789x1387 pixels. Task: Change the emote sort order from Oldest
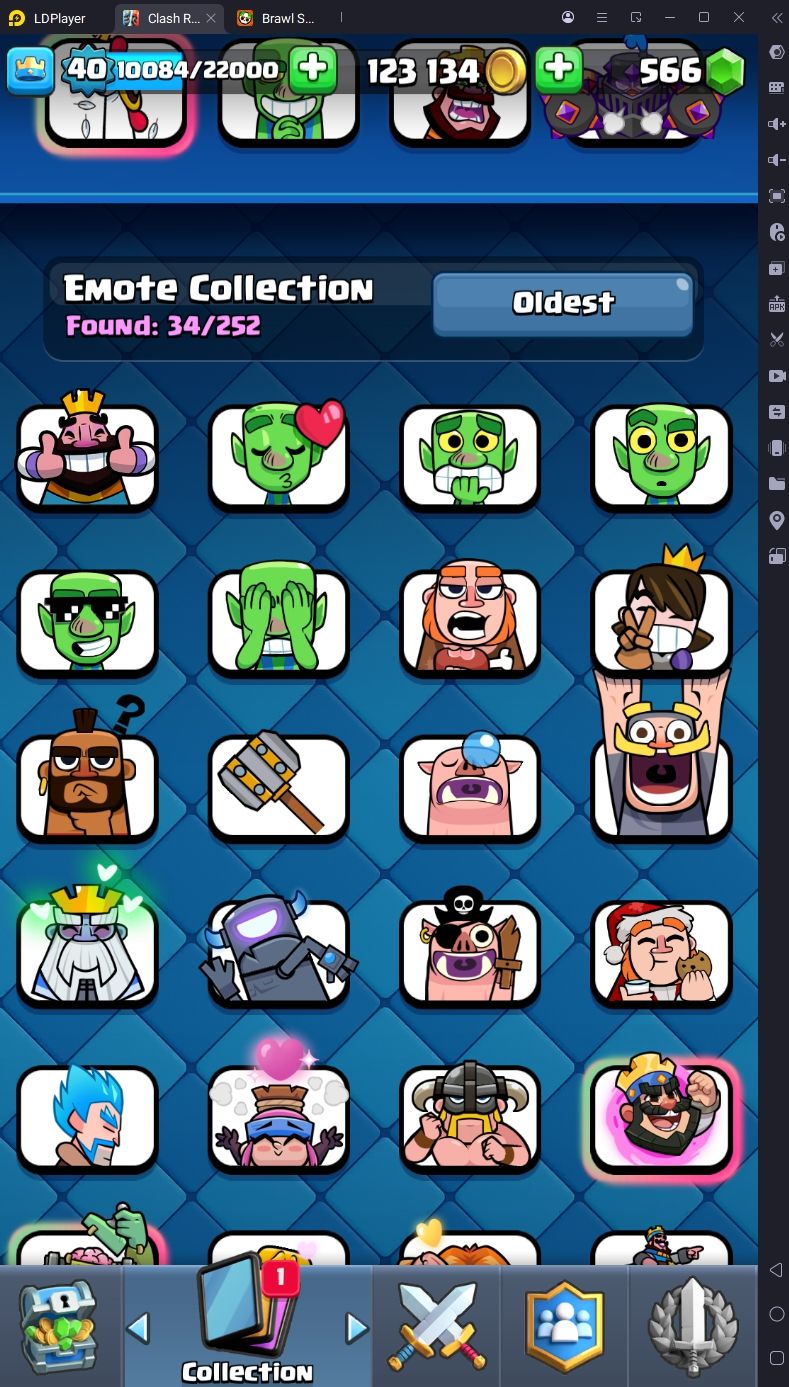coord(563,304)
